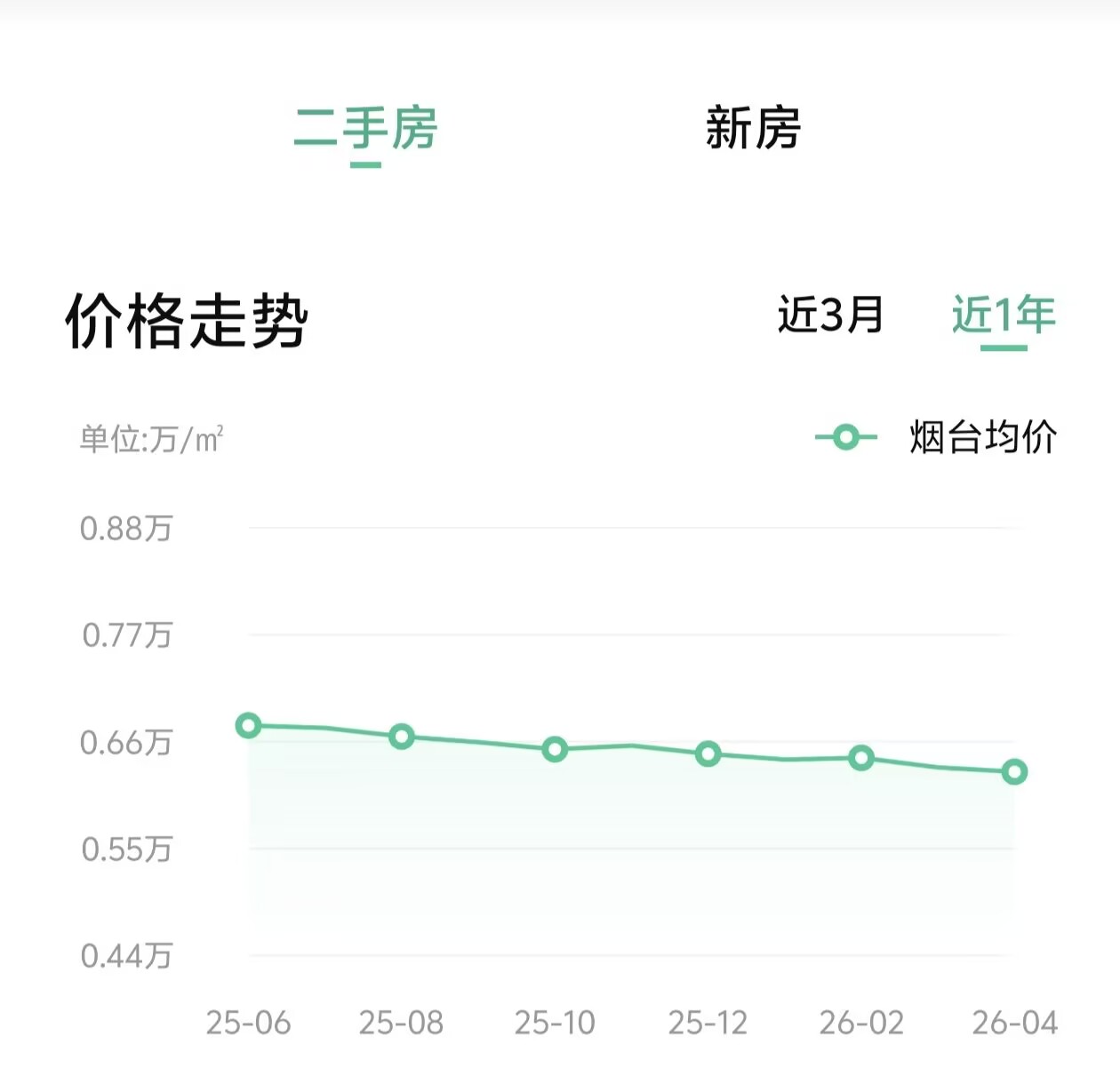Tap the 26-04 data point on chart

pyautogui.click(x=1014, y=772)
